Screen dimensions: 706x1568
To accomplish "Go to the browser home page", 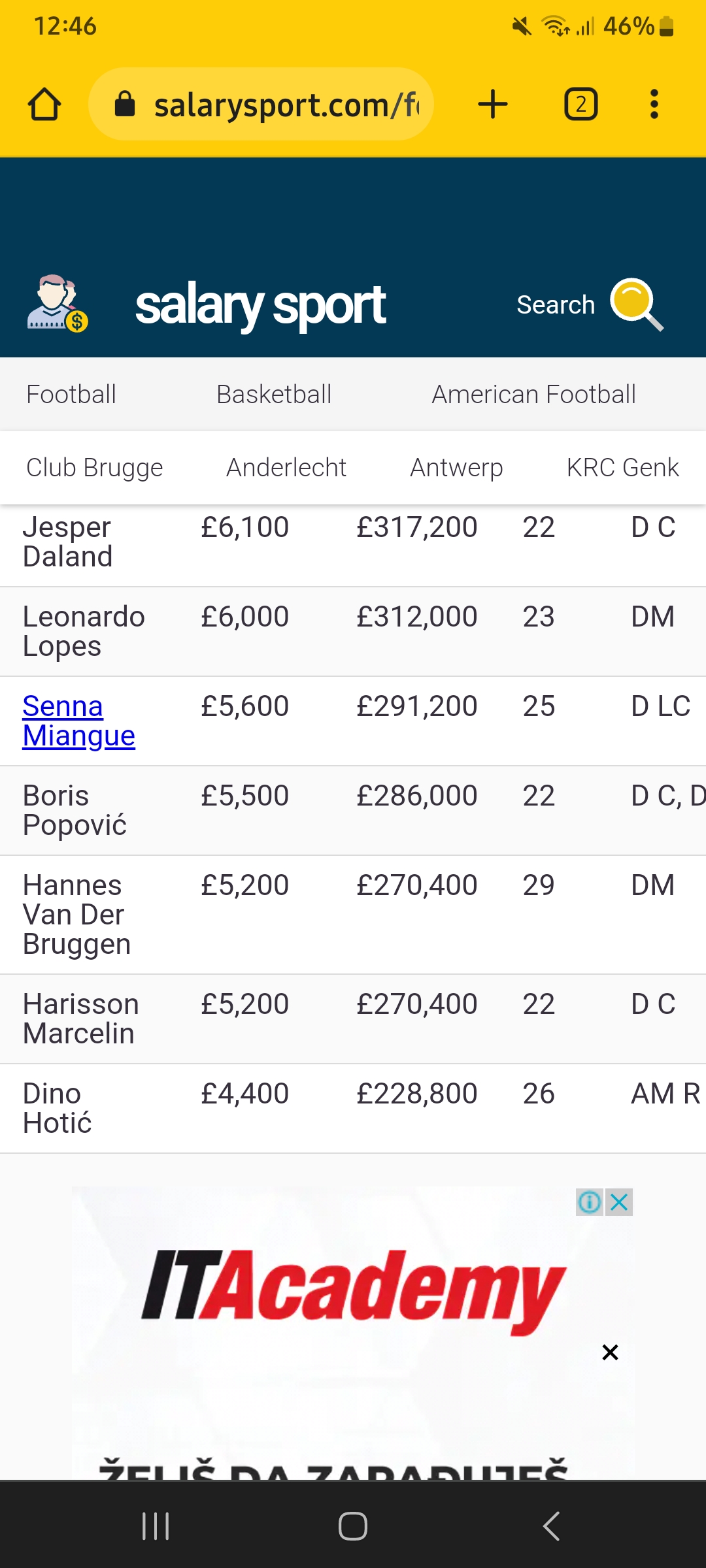I will tap(44, 105).
